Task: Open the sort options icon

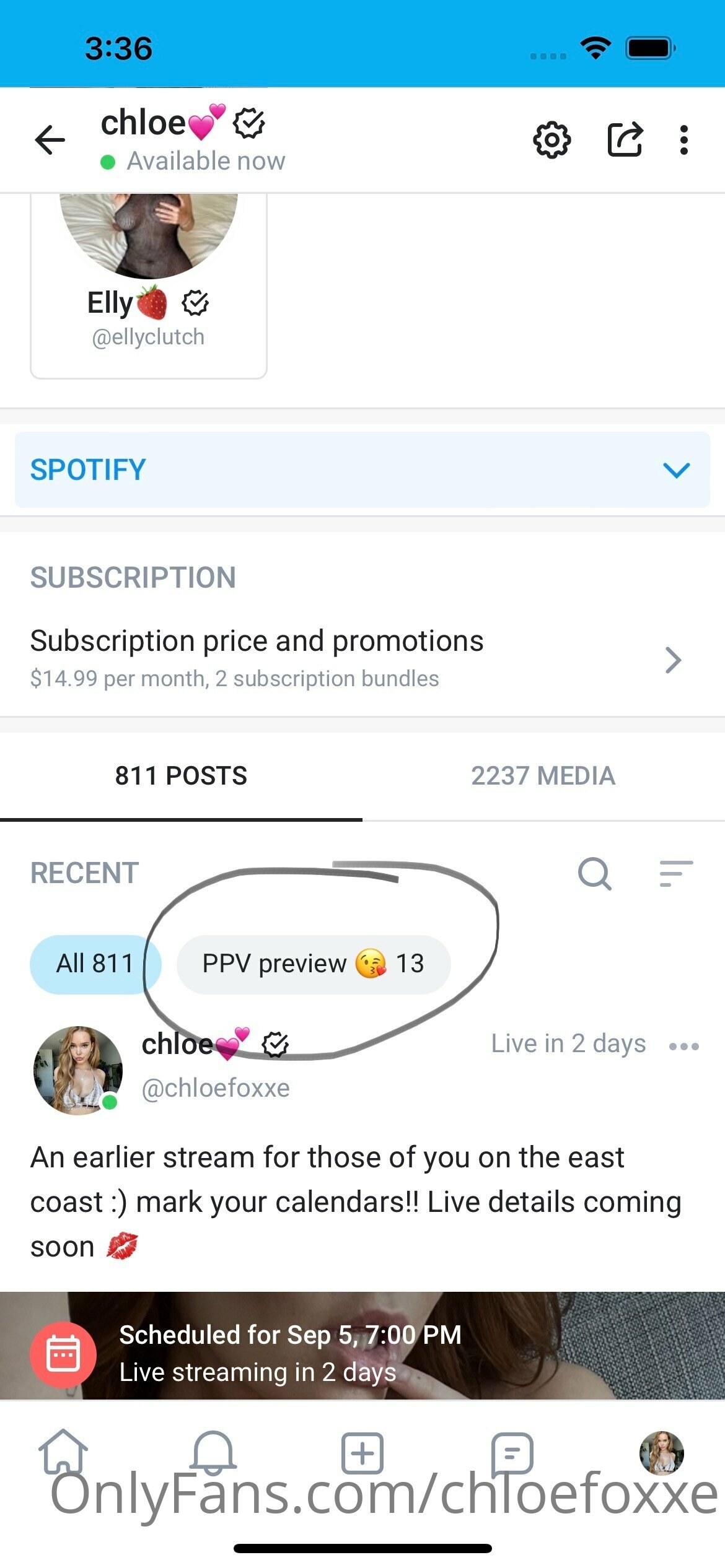Action: [676, 873]
